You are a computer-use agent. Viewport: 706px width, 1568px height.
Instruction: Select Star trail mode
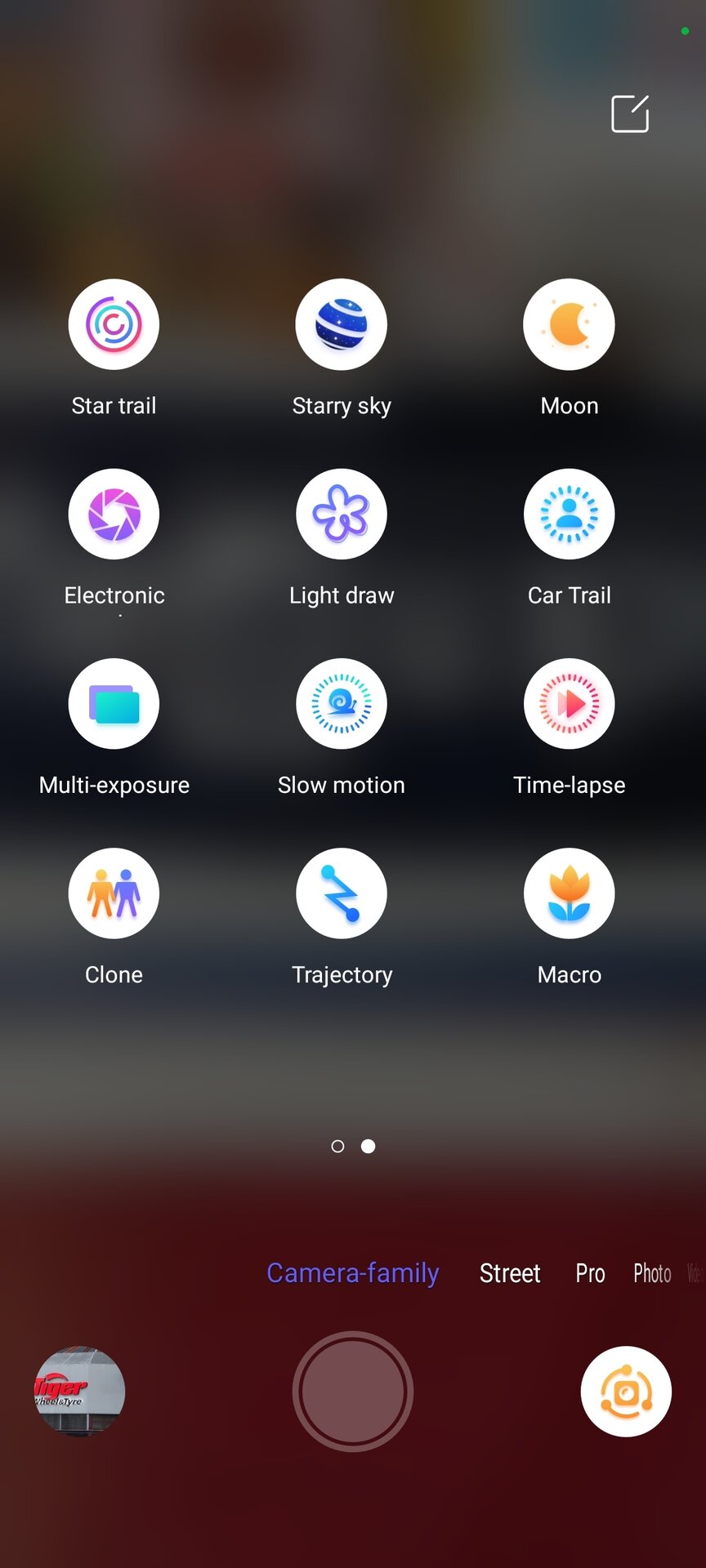point(114,325)
